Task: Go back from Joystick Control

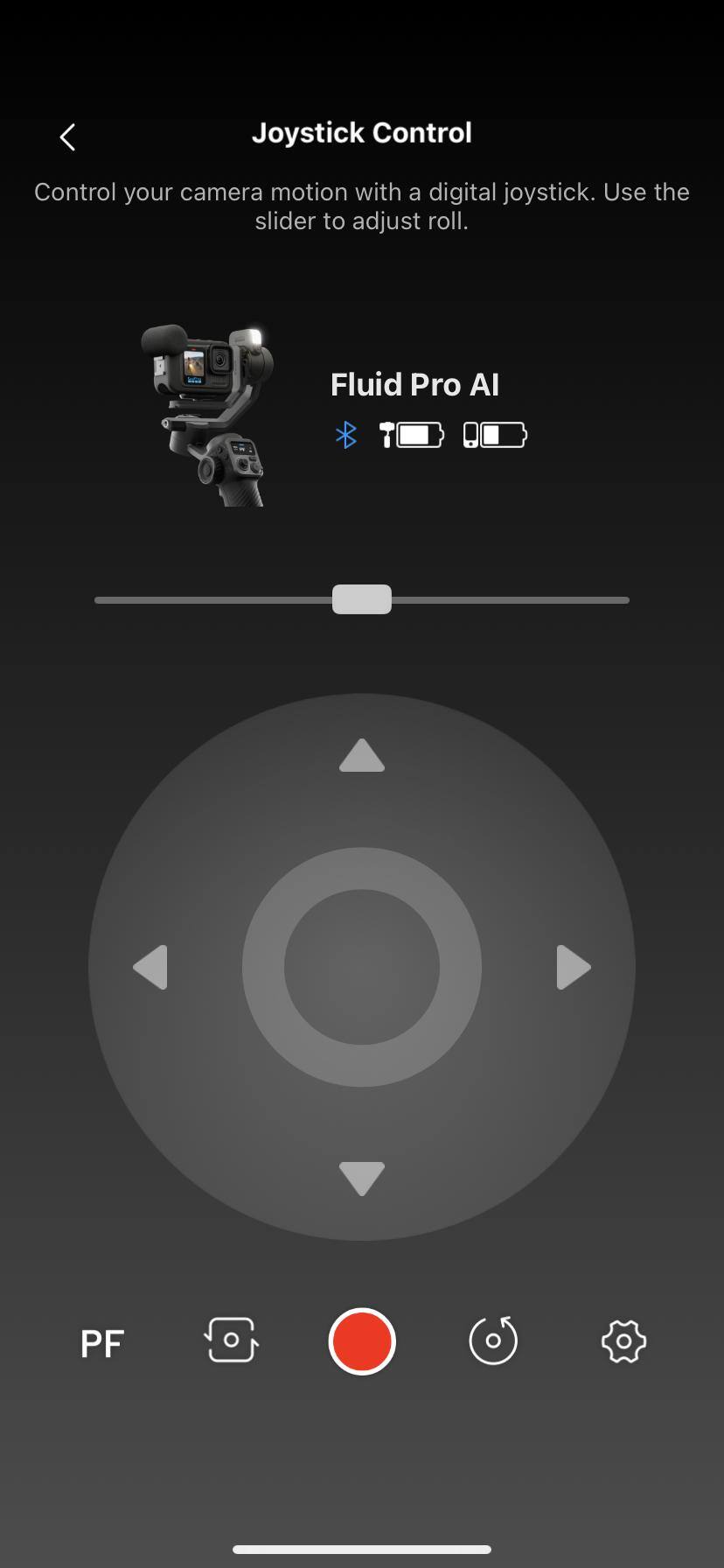Action: pos(67,136)
